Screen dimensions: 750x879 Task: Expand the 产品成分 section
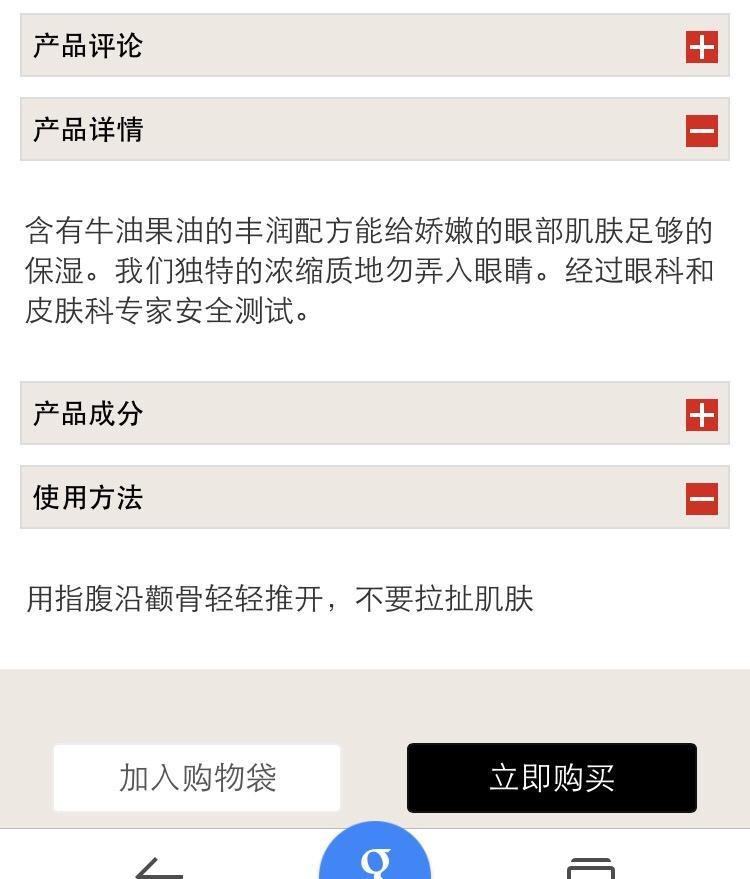point(701,414)
